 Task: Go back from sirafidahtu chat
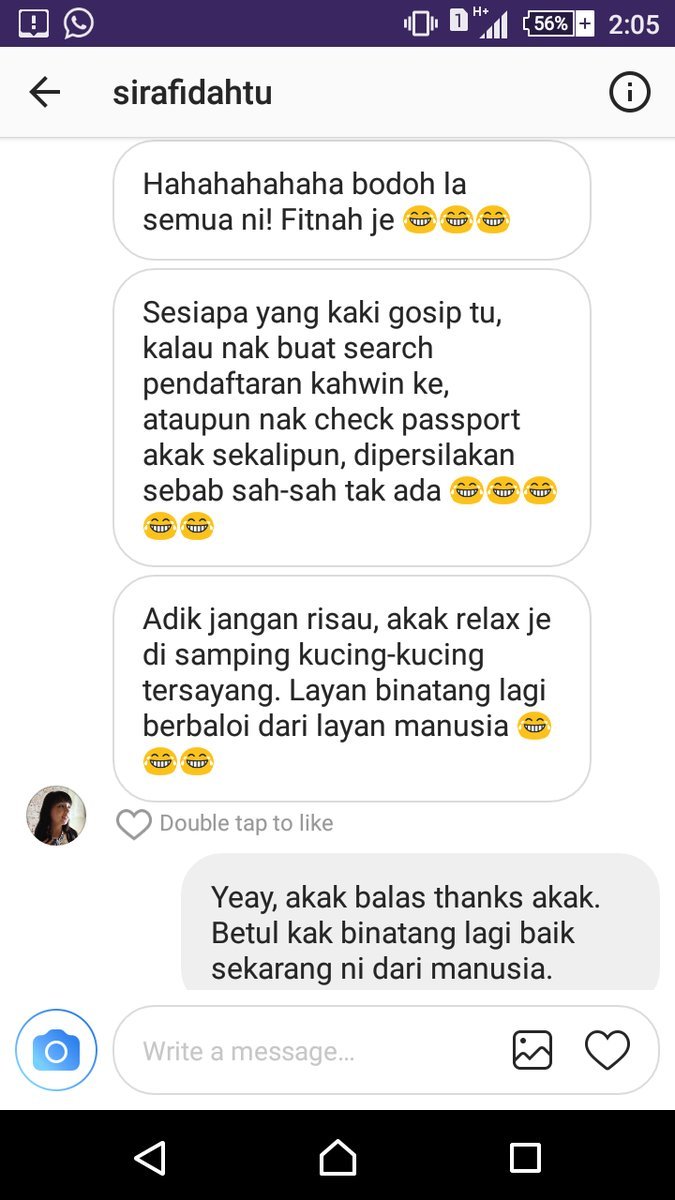[45, 93]
